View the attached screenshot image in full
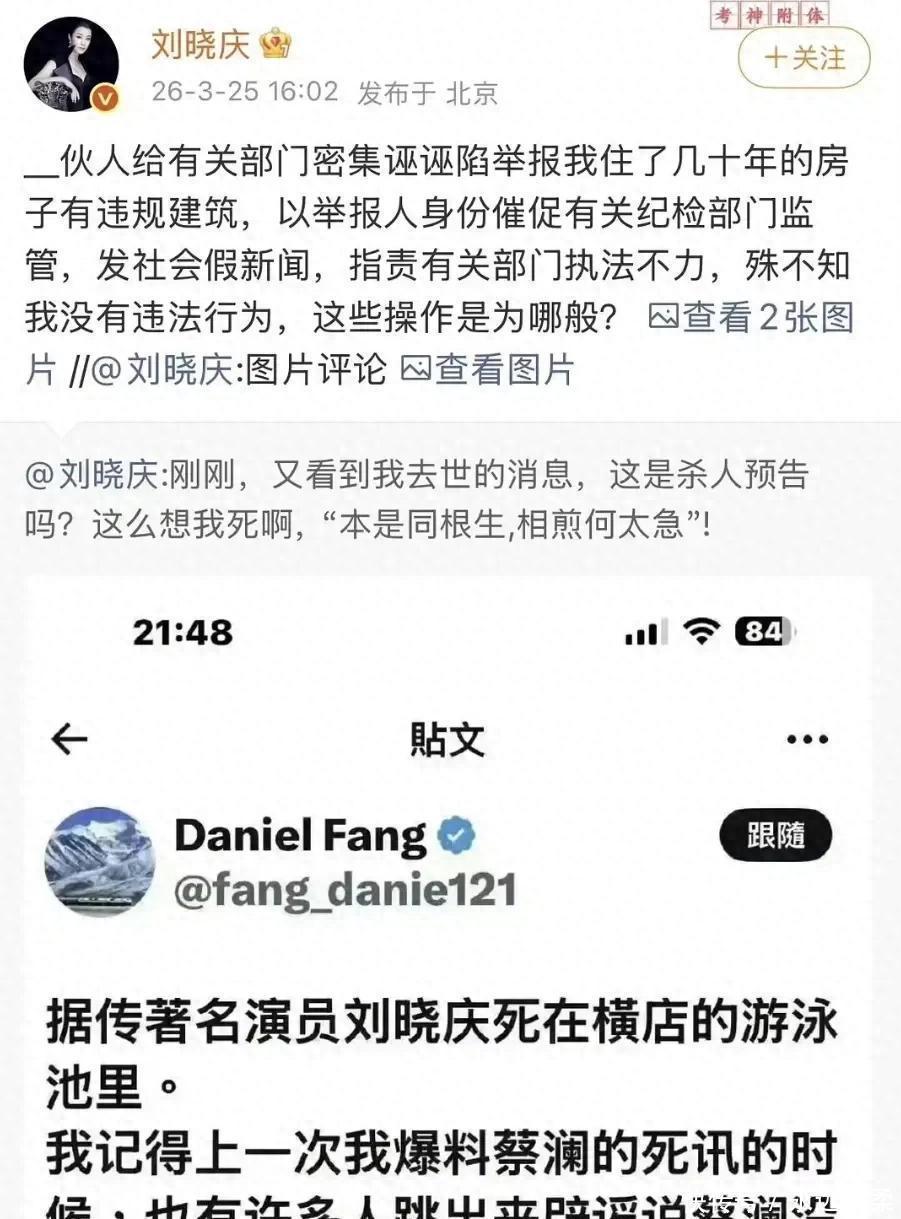Viewport: 901px width, 1219px height. pos(450,900)
